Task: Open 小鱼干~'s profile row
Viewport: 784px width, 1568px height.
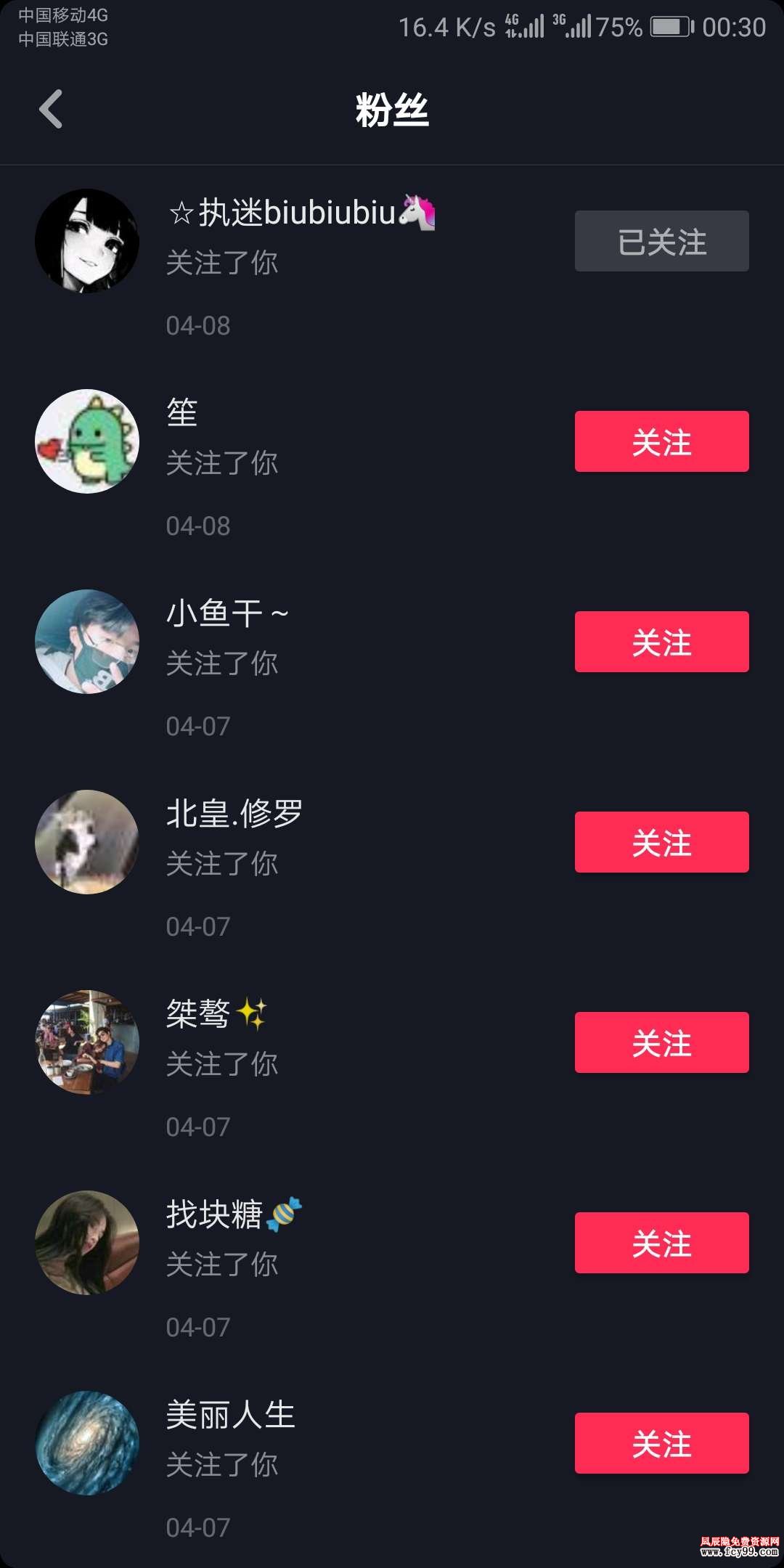Action: [87, 642]
